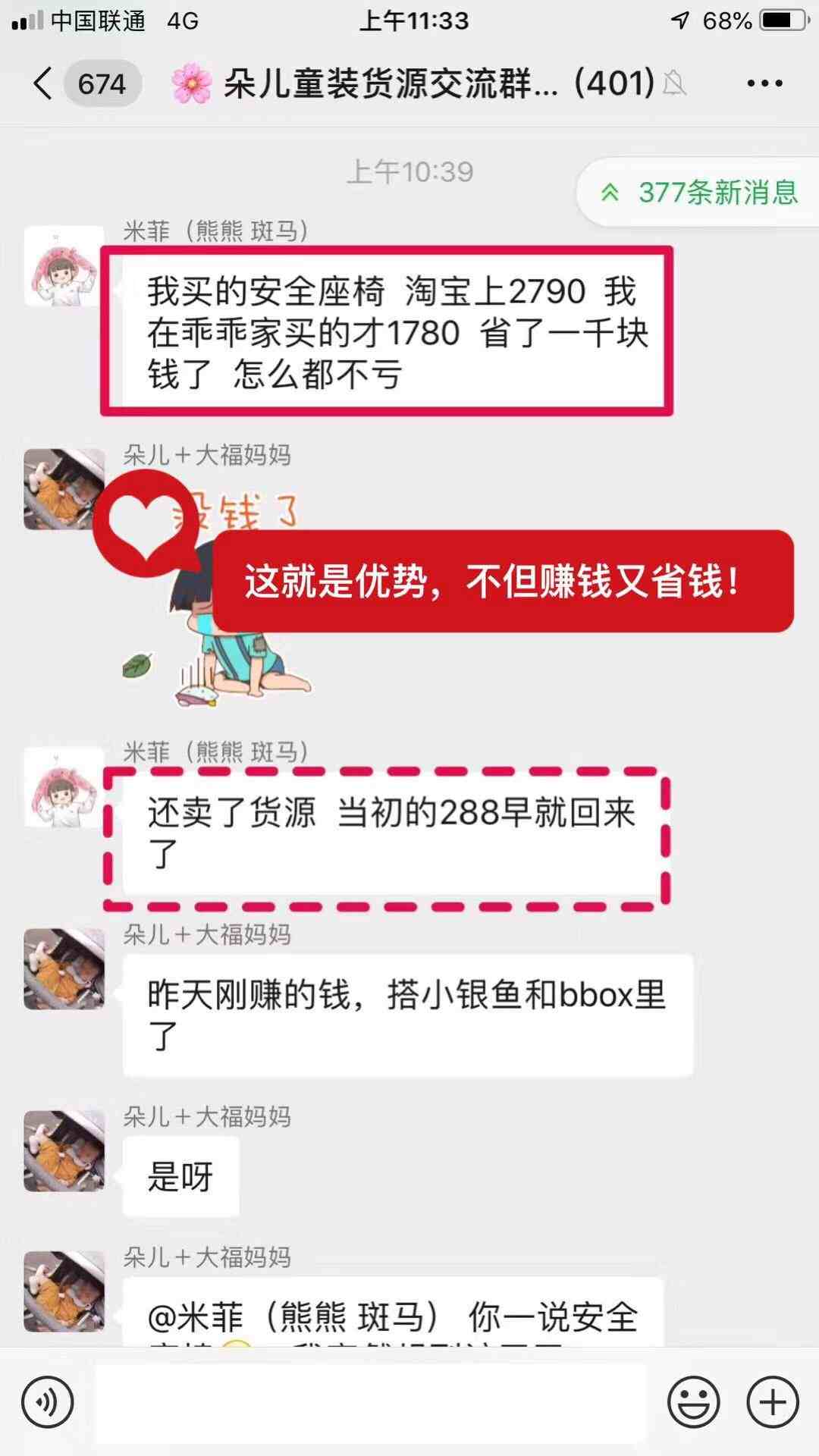Switch to voice message input

point(48,1403)
